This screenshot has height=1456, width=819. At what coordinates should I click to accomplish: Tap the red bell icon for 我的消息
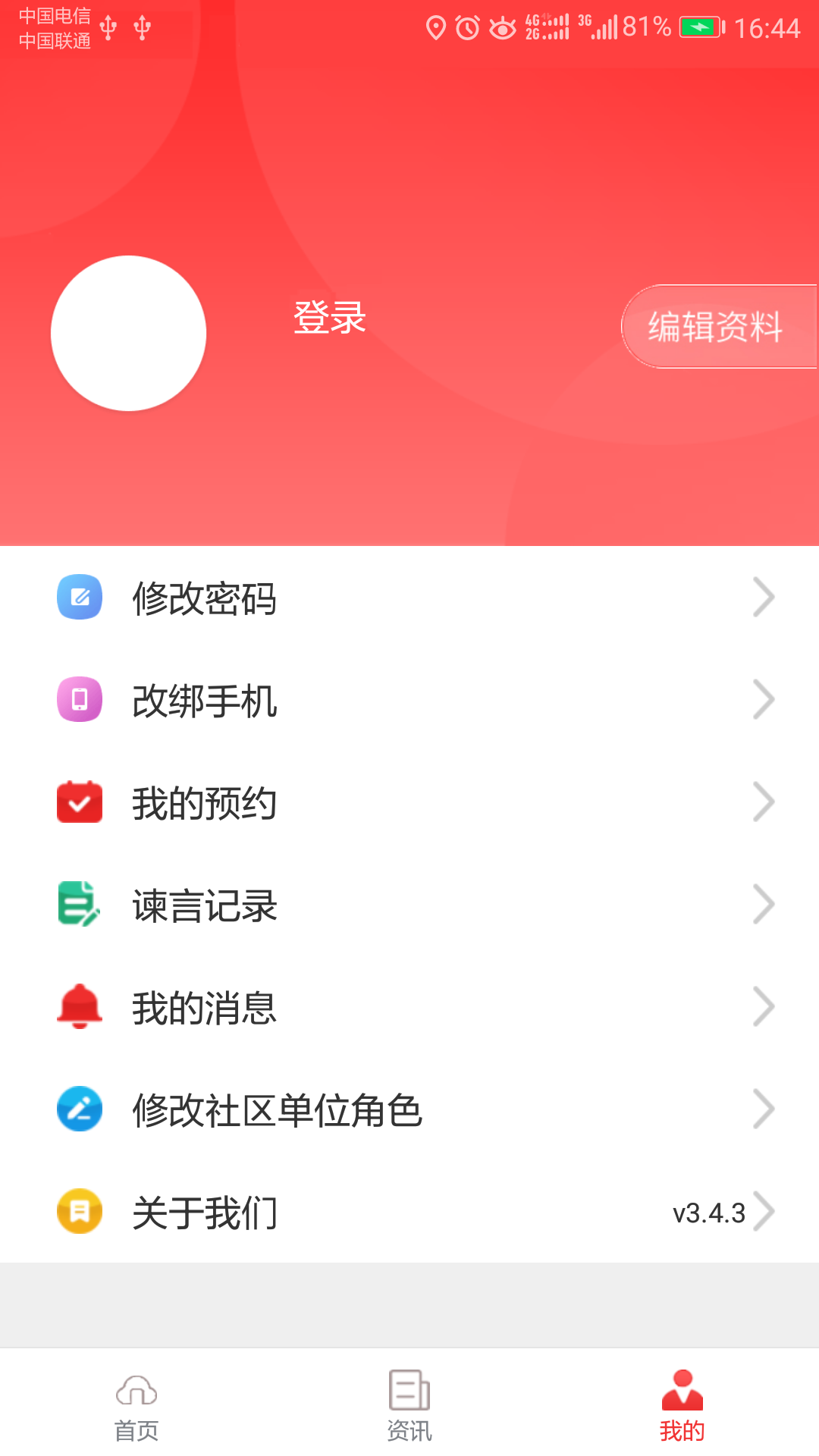(79, 1007)
